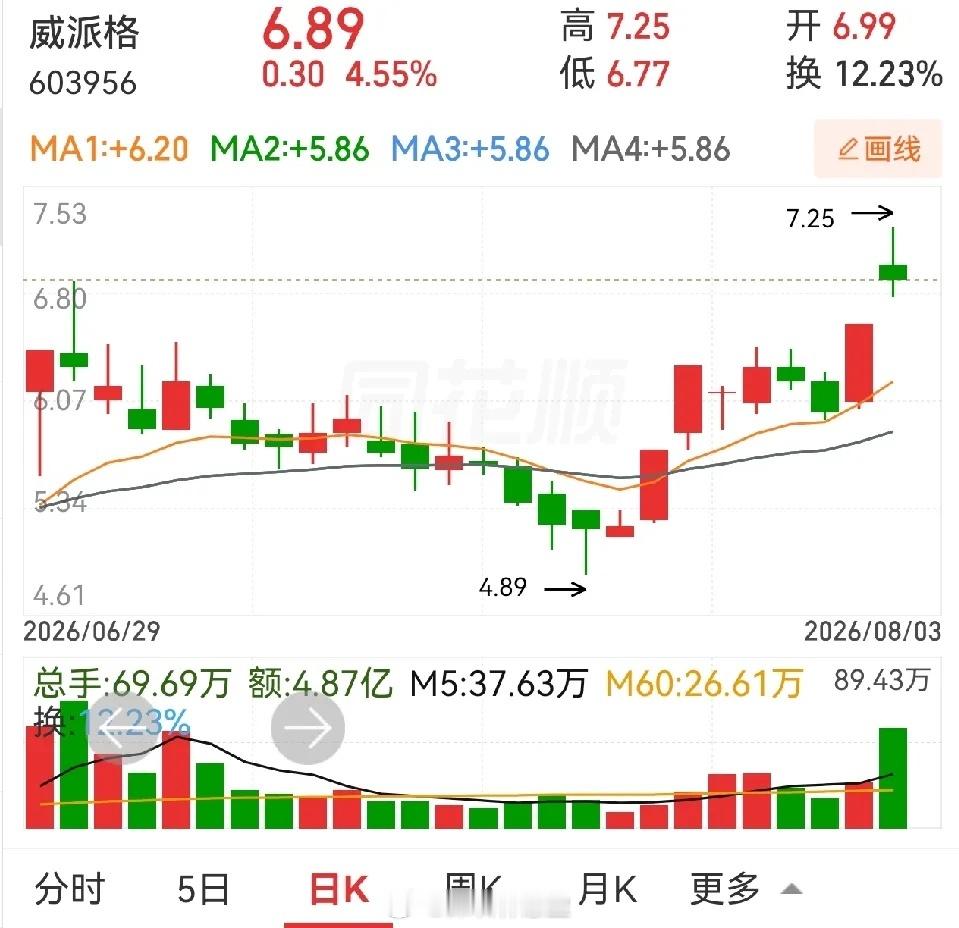Expand the 更多 more options dropdown
The width and height of the screenshot is (959, 928).
click(x=746, y=889)
